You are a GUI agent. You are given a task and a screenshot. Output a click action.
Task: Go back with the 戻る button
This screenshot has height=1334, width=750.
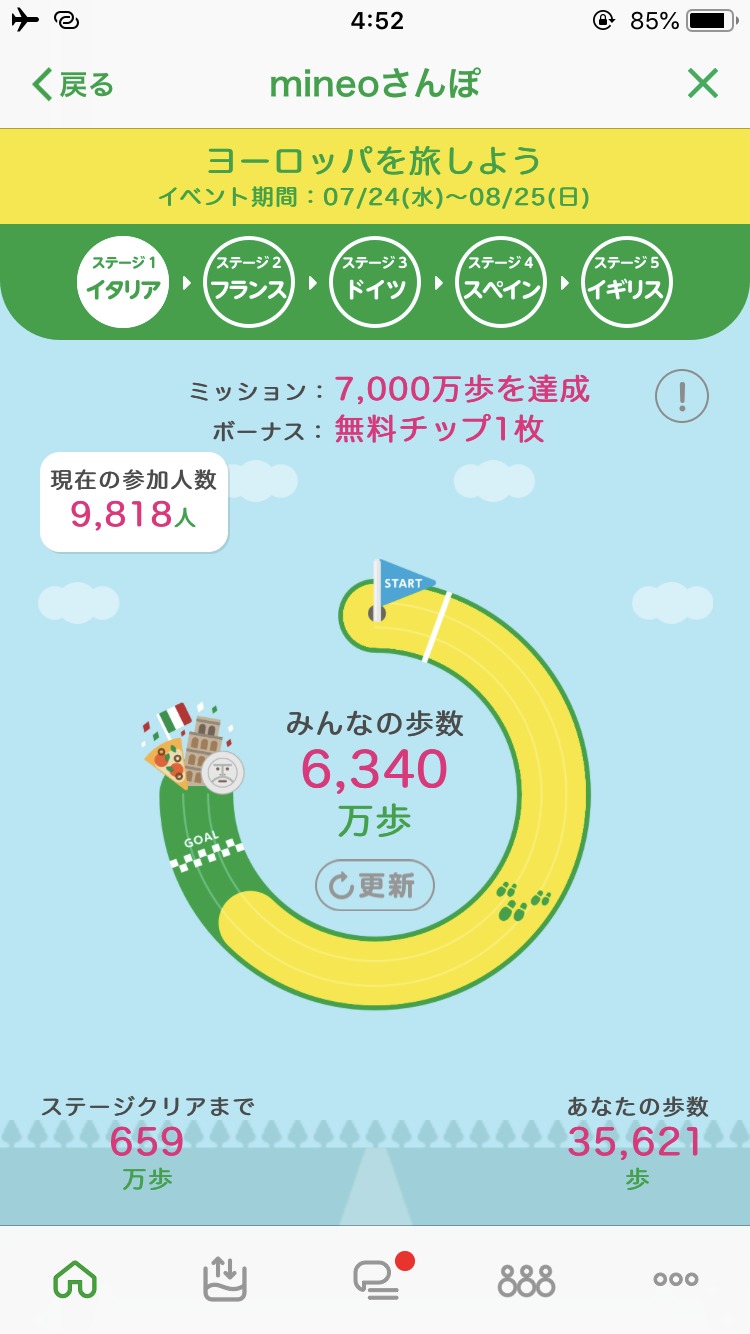(73, 85)
